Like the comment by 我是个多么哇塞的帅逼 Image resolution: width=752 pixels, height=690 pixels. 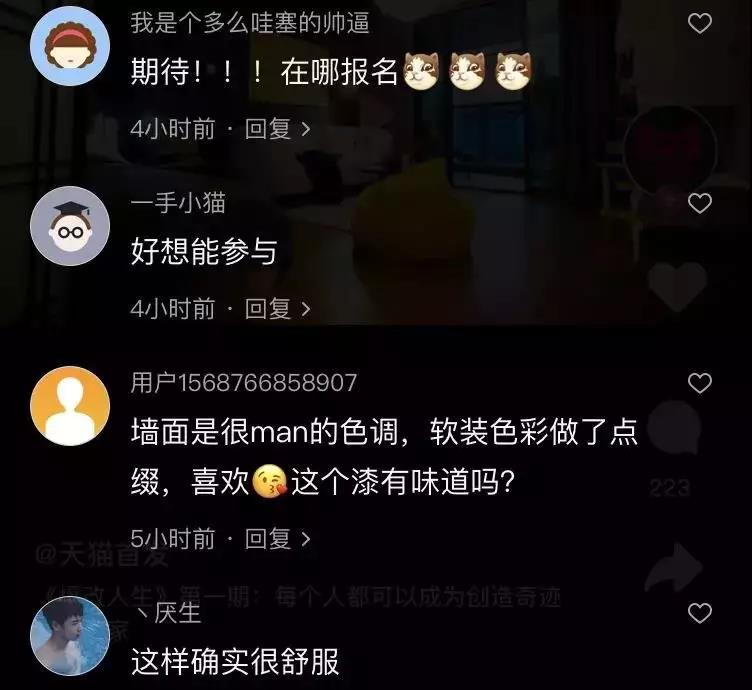[700, 23]
